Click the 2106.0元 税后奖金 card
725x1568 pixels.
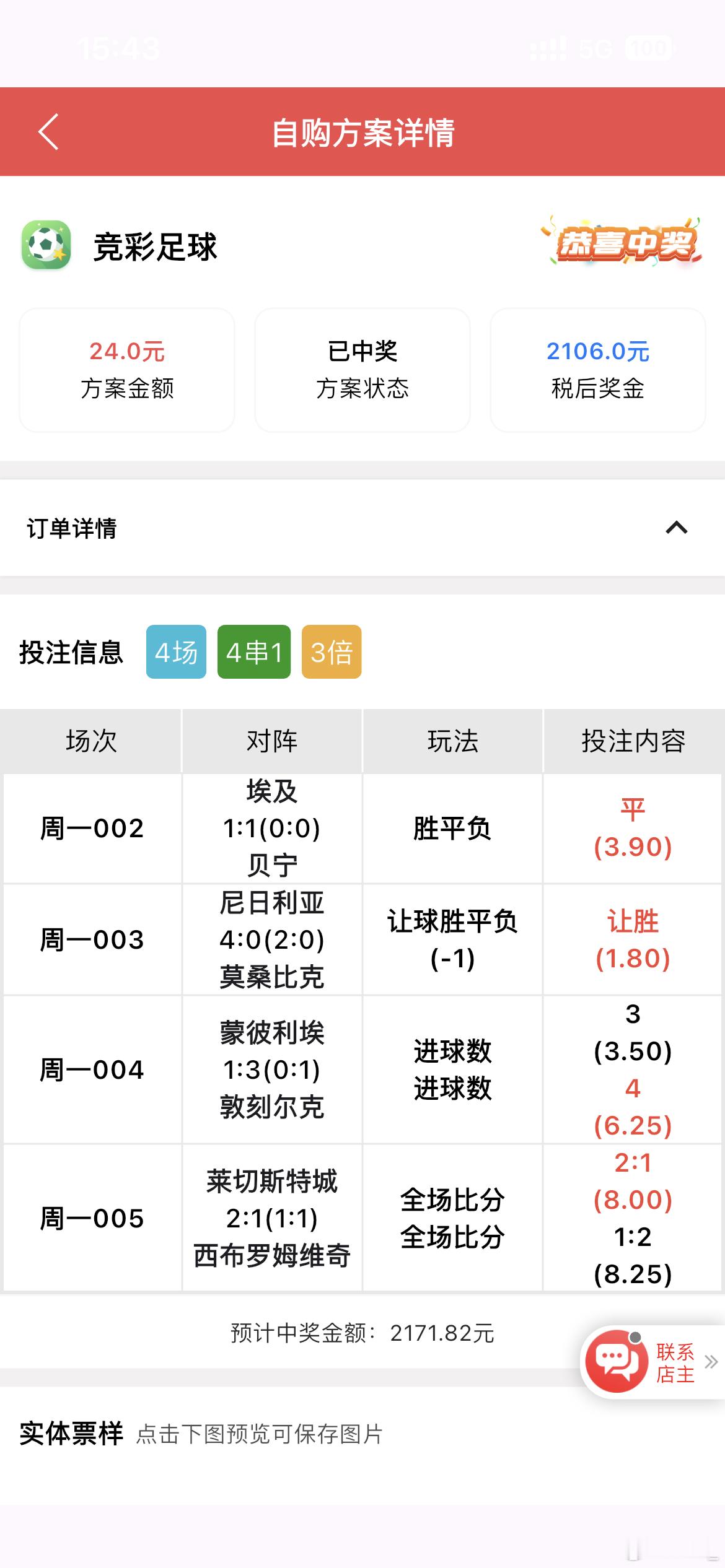(x=597, y=370)
